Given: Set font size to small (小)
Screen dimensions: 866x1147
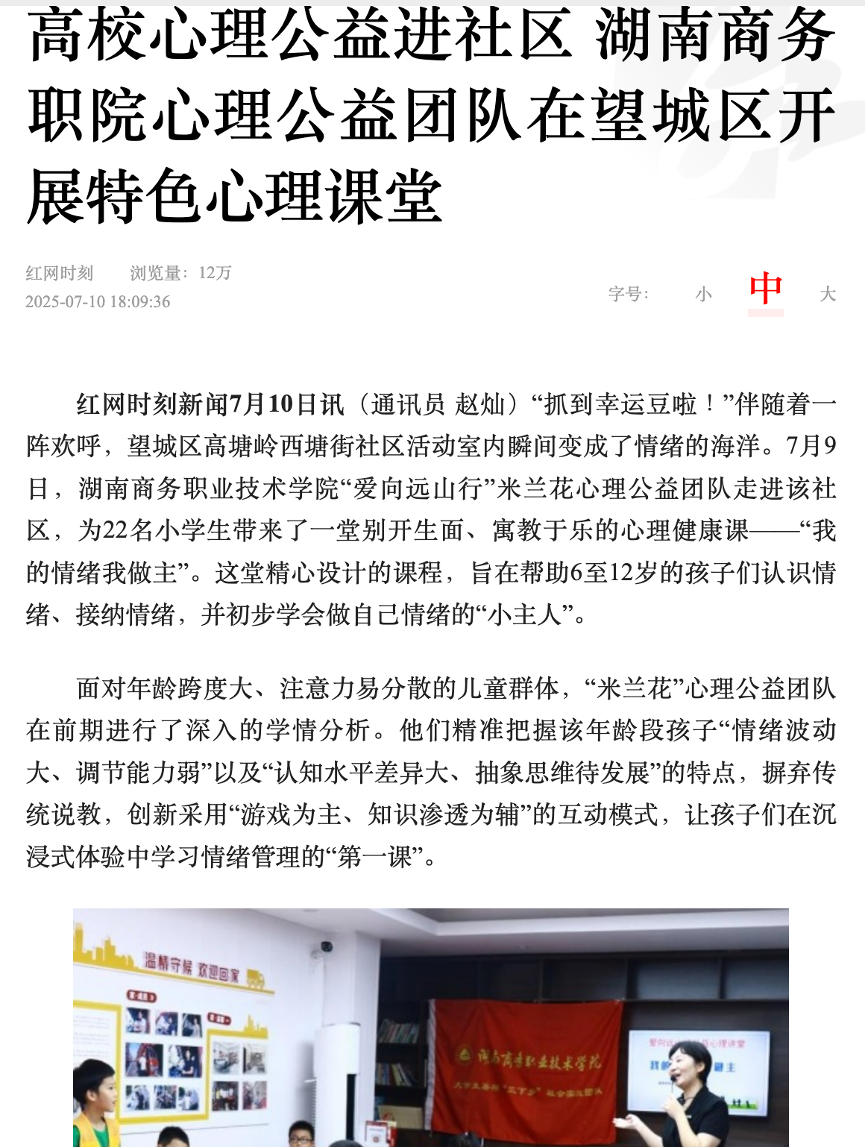Looking at the screenshot, I should point(704,294).
